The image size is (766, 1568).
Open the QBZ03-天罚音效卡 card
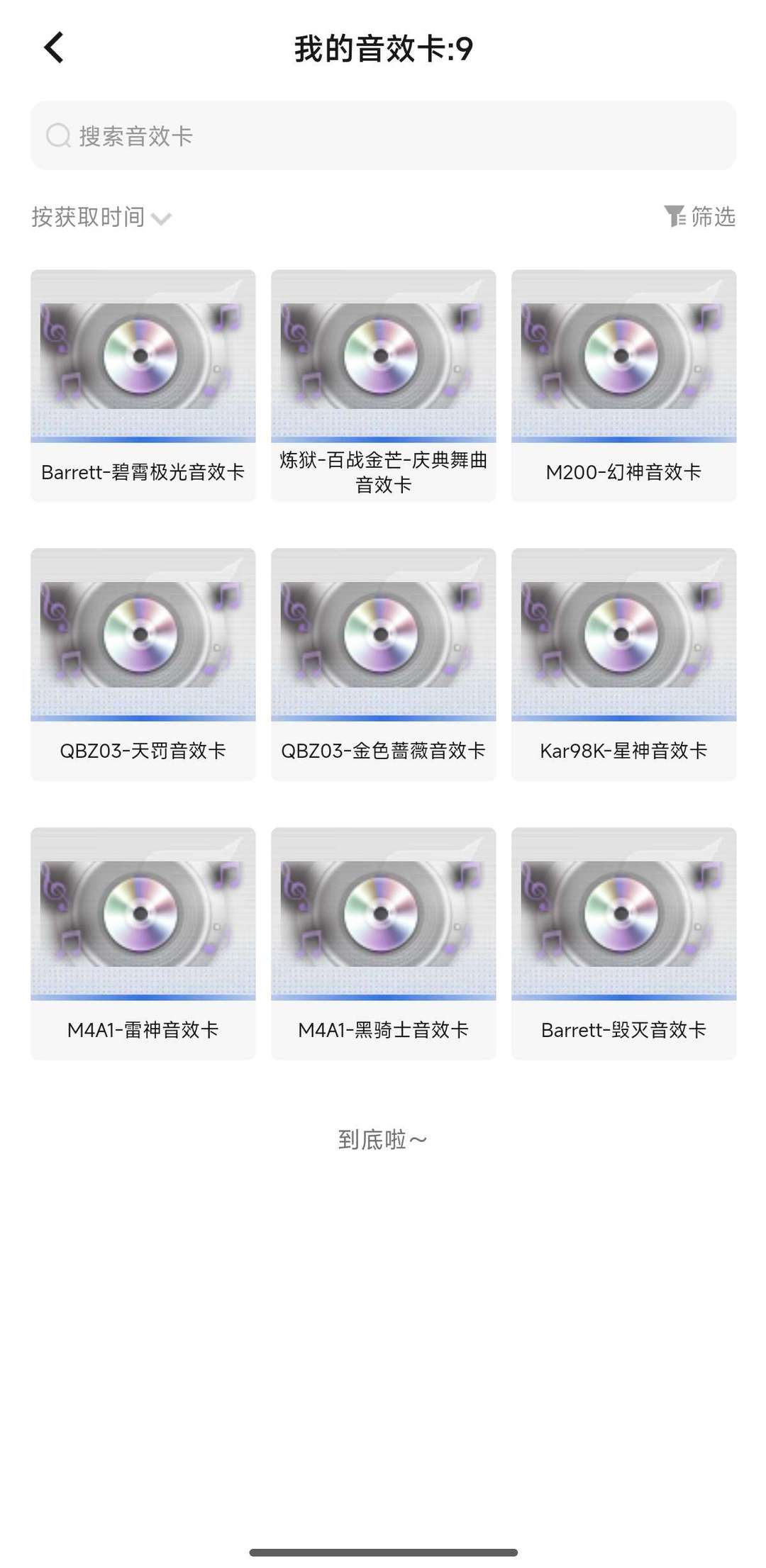click(x=143, y=663)
